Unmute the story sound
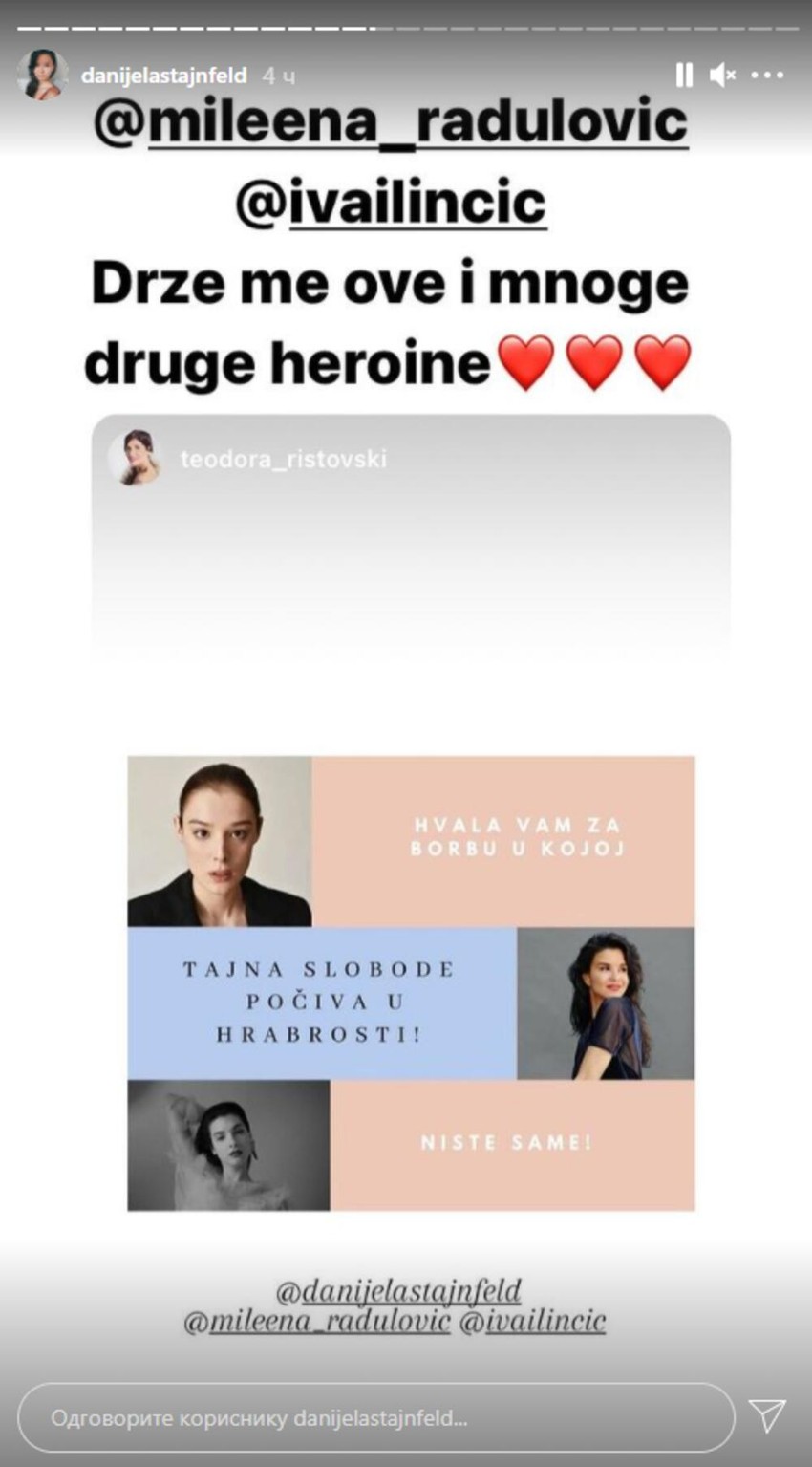The height and width of the screenshot is (1467, 812). pos(722,75)
